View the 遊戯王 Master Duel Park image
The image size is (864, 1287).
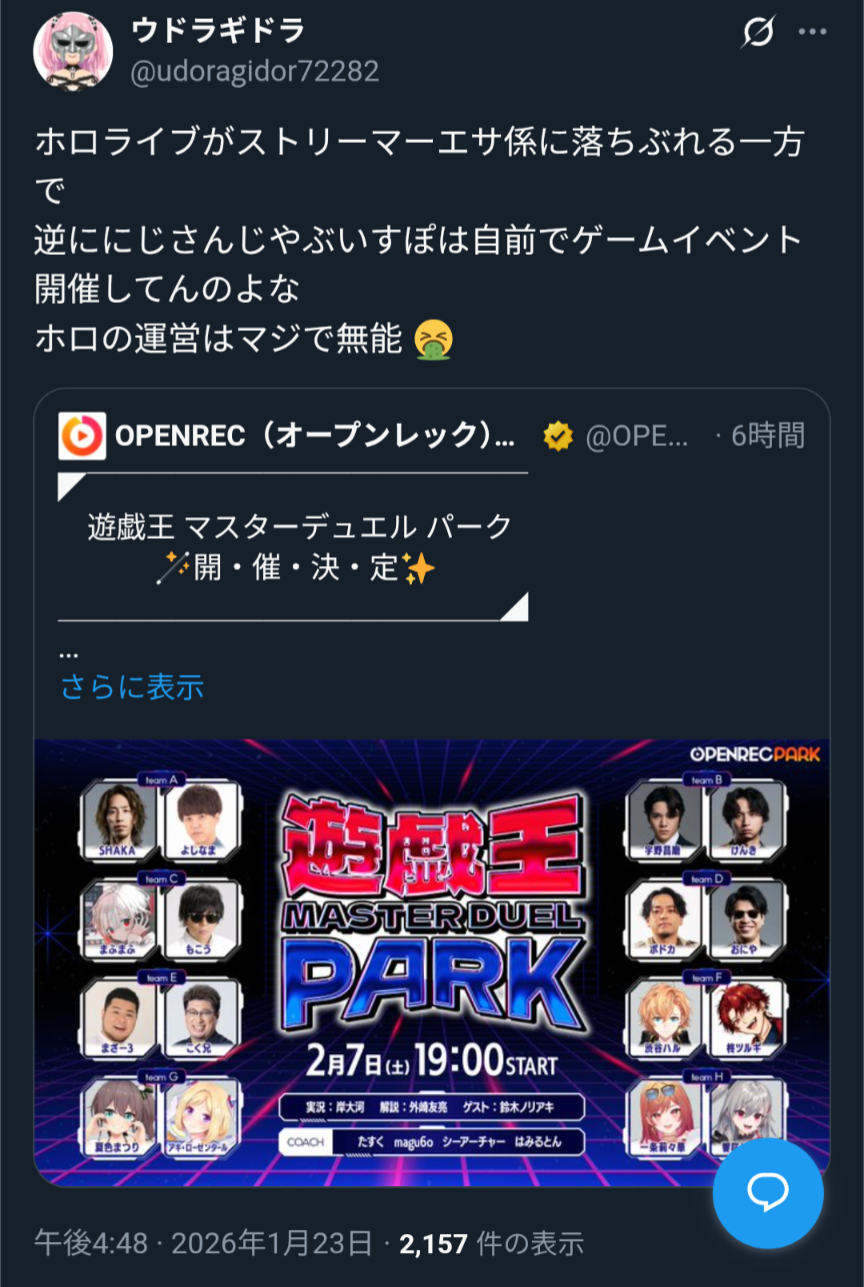(x=432, y=960)
